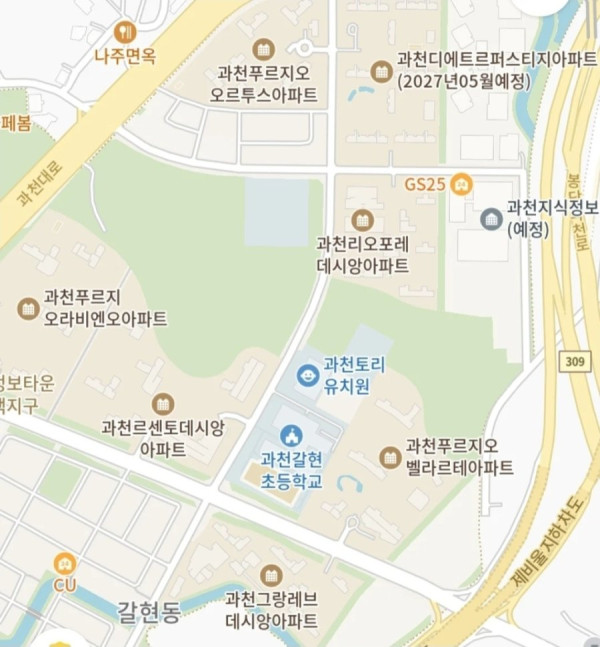Select the 과천갈현초등학교 school marker

[291, 435]
